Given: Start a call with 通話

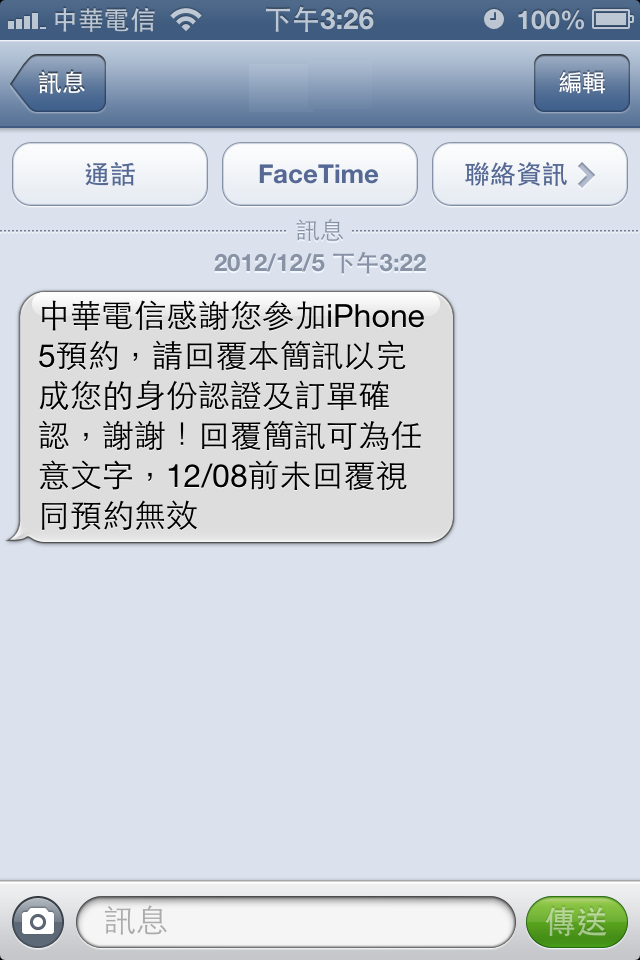Looking at the screenshot, I should click(x=110, y=175).
